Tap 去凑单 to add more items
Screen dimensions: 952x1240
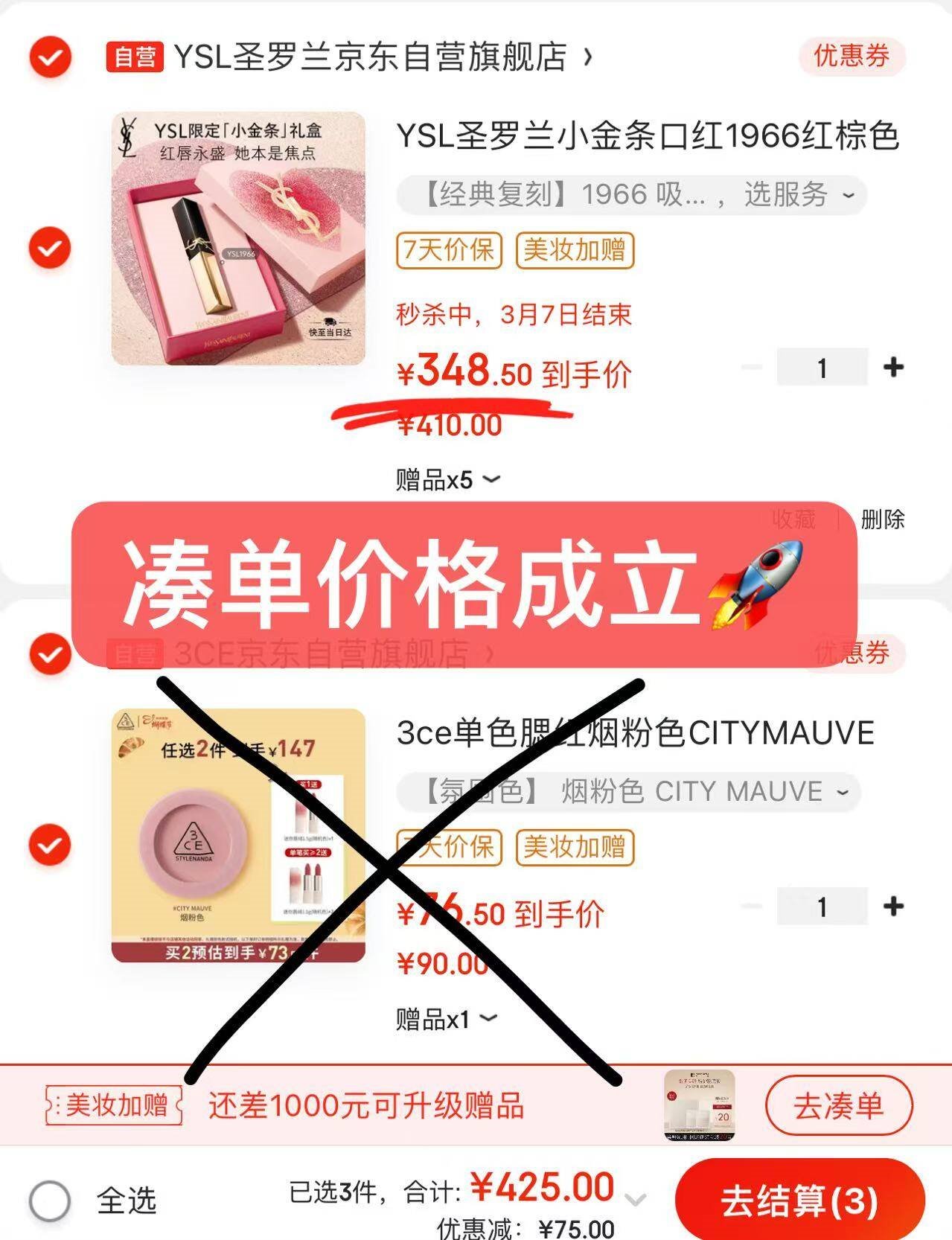click(838, 1105)
